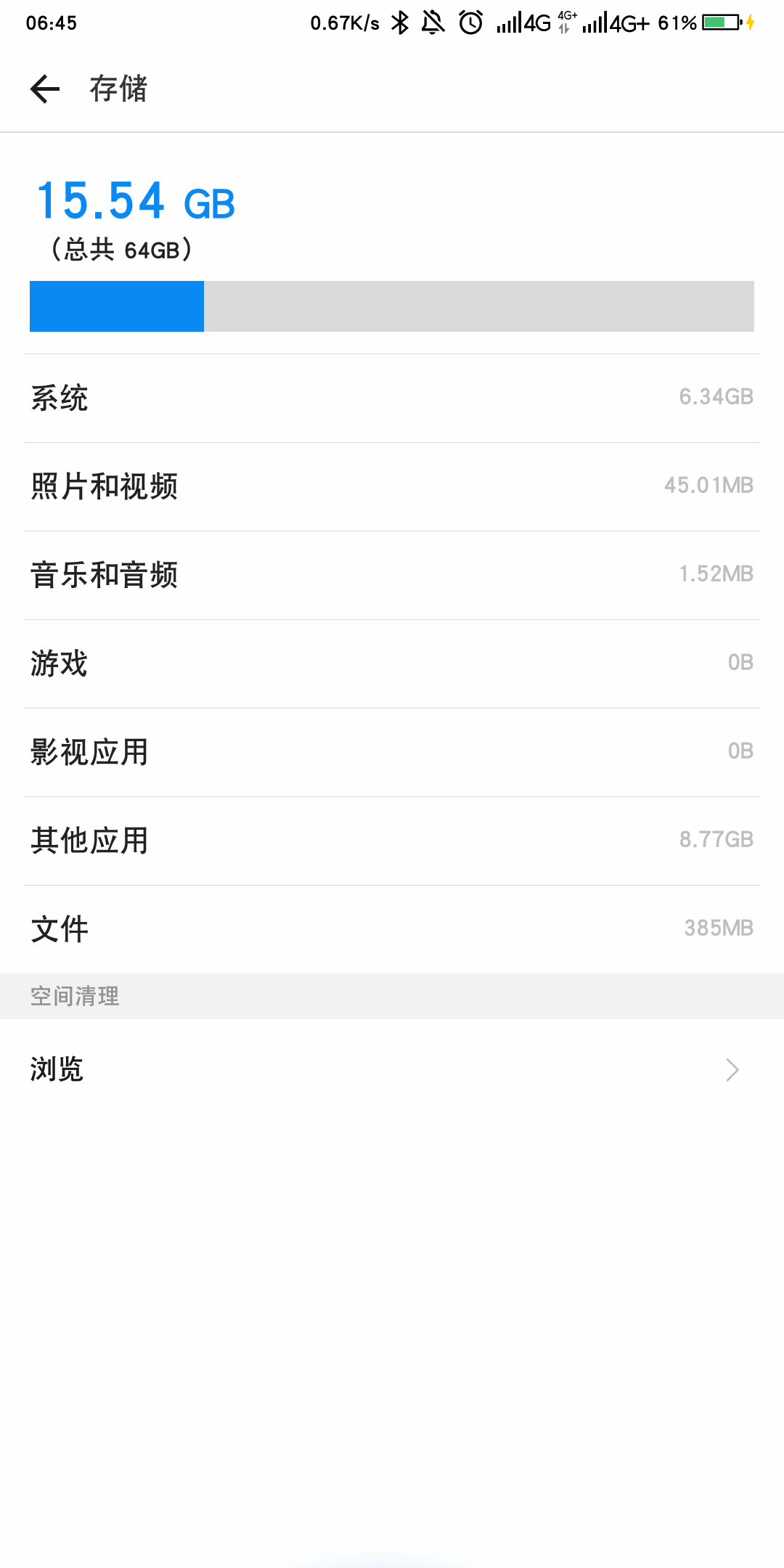Open 照片和视频 storage details
The height and width of the screenshot is (1568, 784).
pos(392,487)
